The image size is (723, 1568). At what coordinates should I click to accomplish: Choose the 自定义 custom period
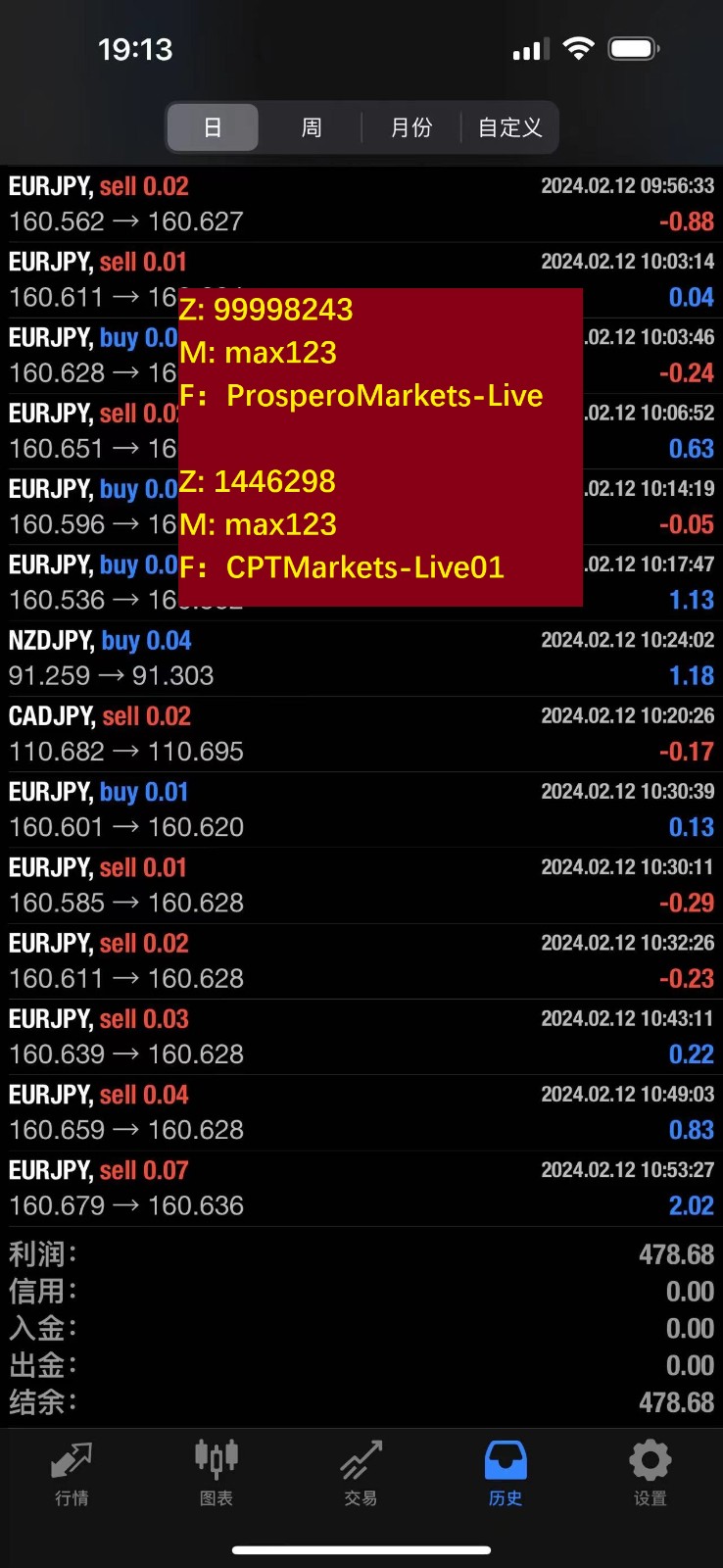[509, 127]
